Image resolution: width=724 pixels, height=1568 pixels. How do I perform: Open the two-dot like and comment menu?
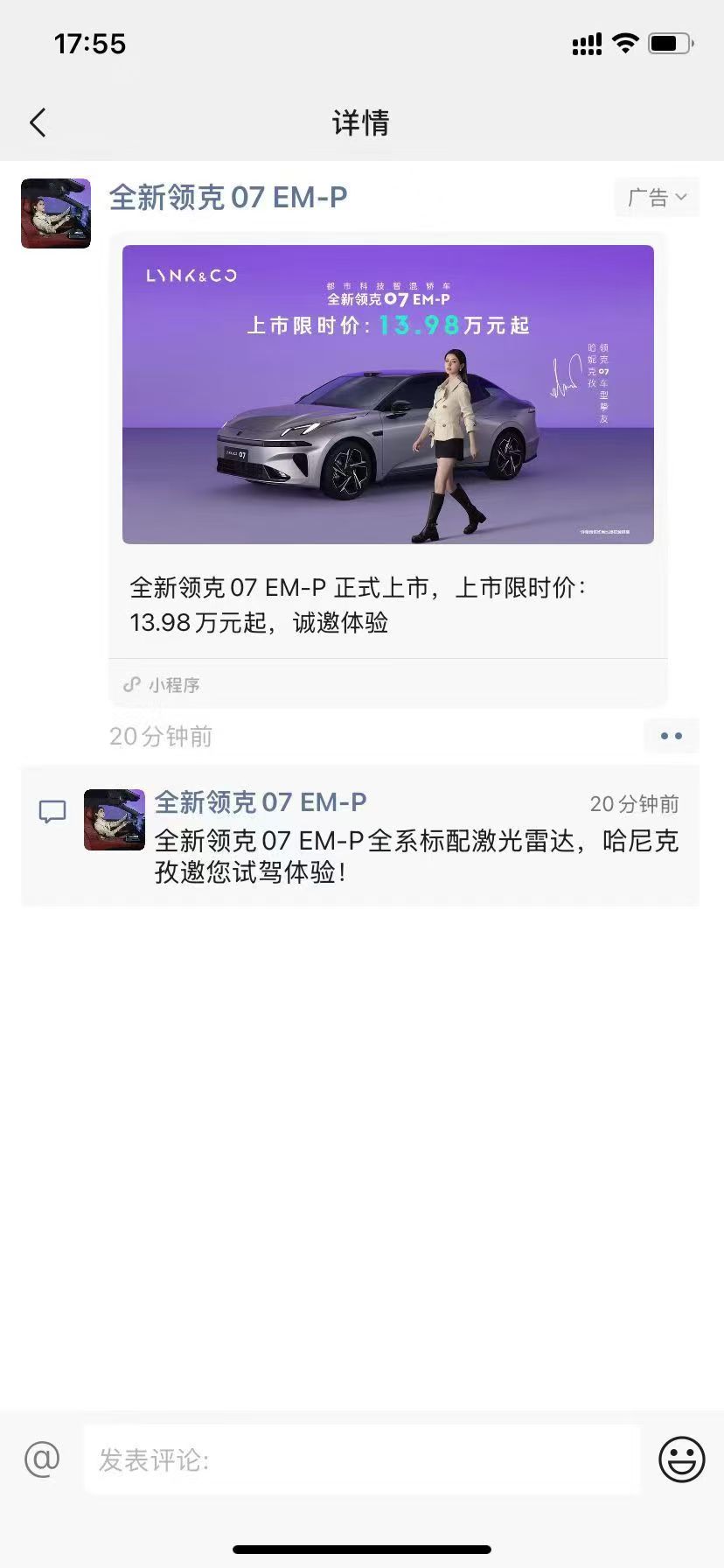pos(671,736)
